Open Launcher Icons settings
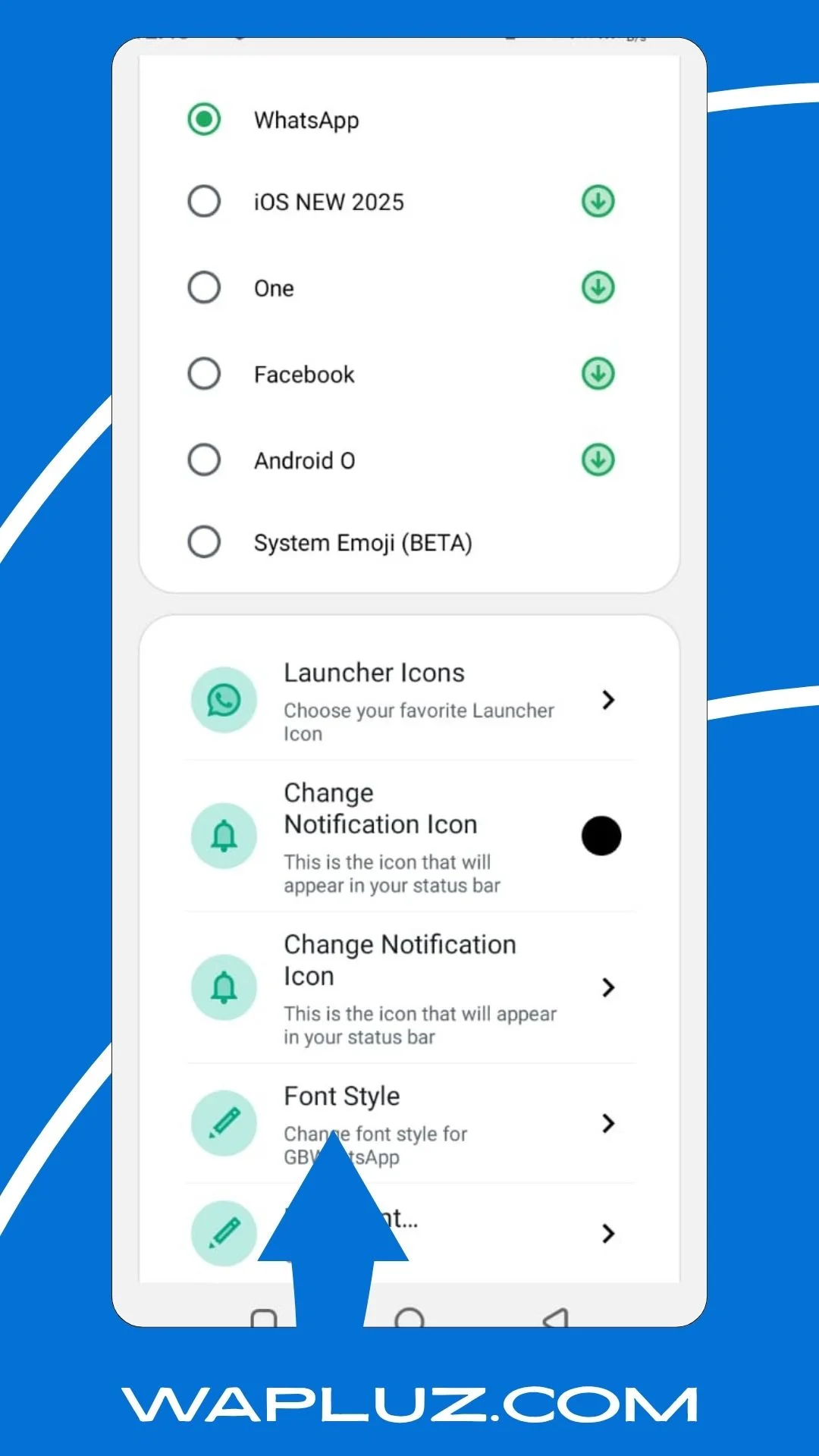This screenshot has width=819, height=1456. 374,672
